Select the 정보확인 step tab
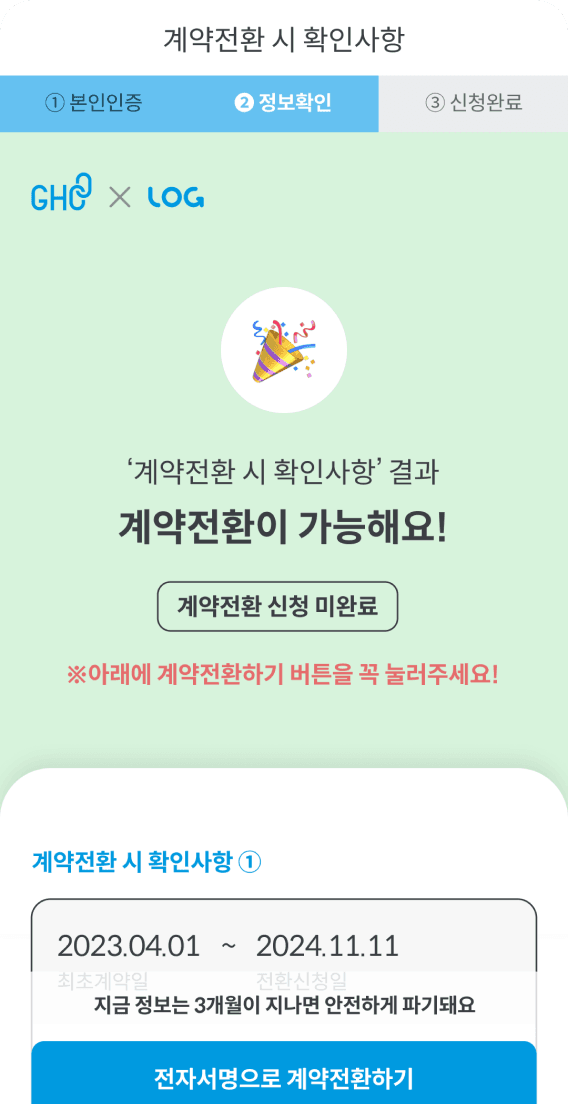The height and width of the screenshot is (1104, 568). [x=284, y=104]
